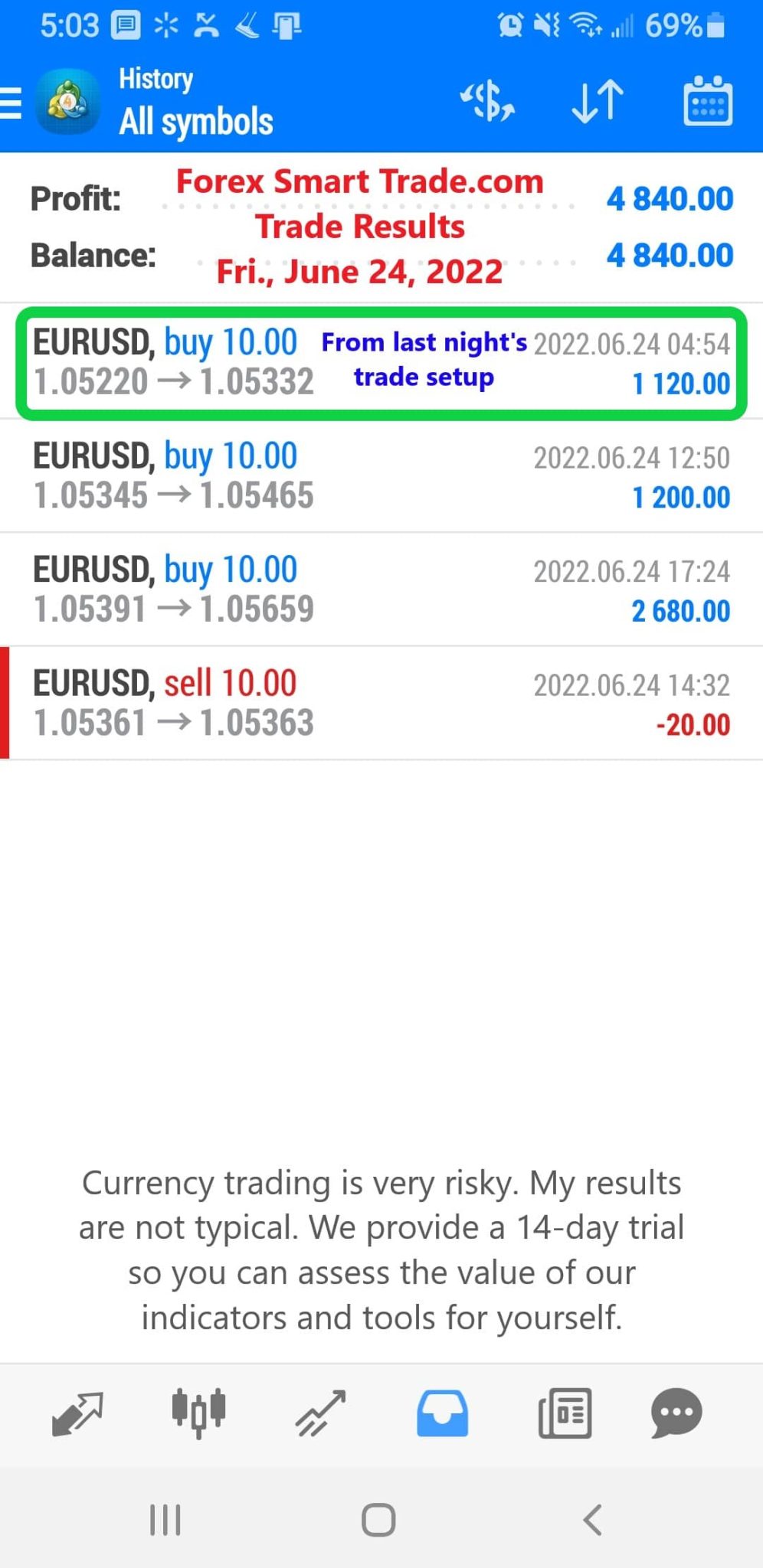
Task: Change the history sort order
Action: pyautogui.click(x=598, y=102)
